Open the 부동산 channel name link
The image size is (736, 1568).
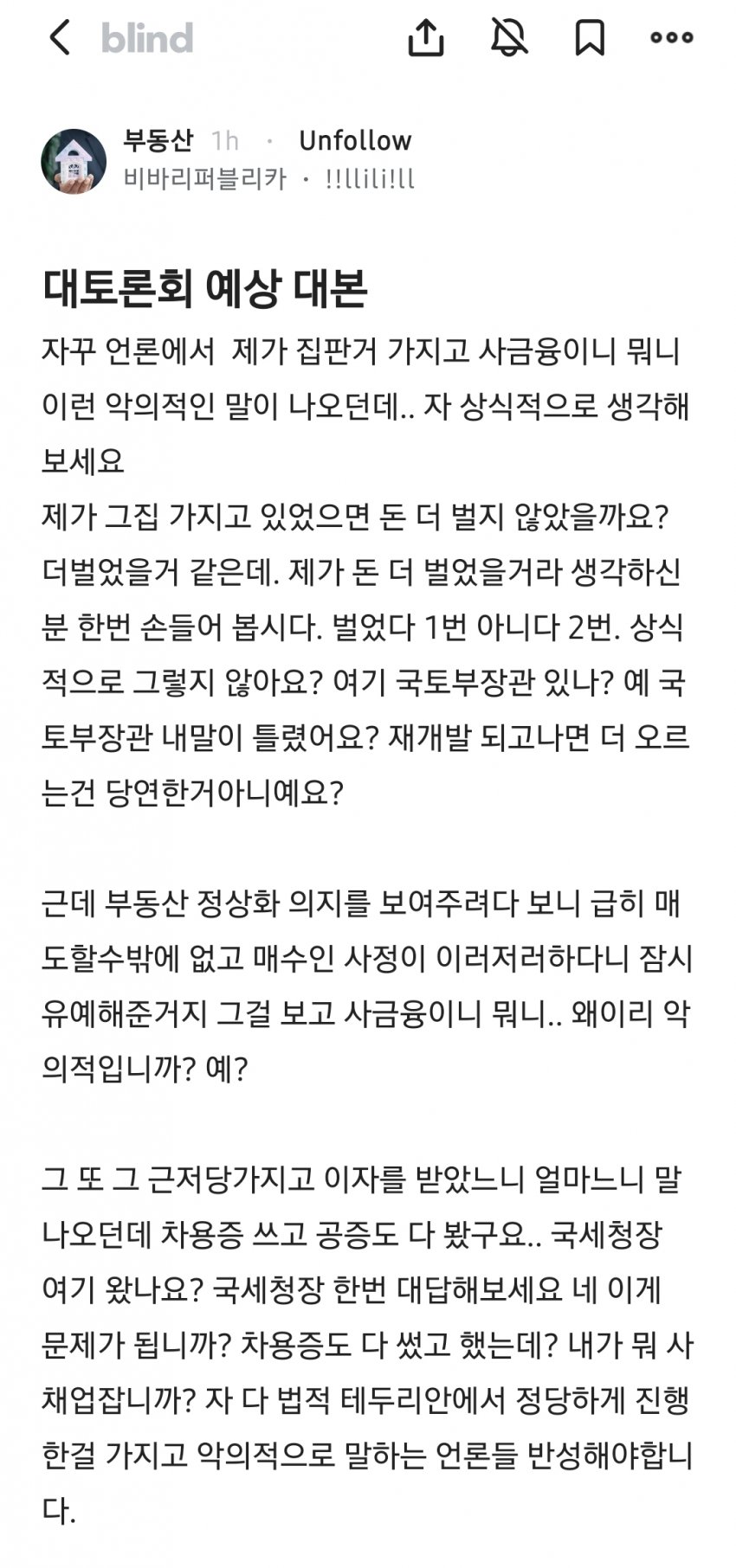158,140
